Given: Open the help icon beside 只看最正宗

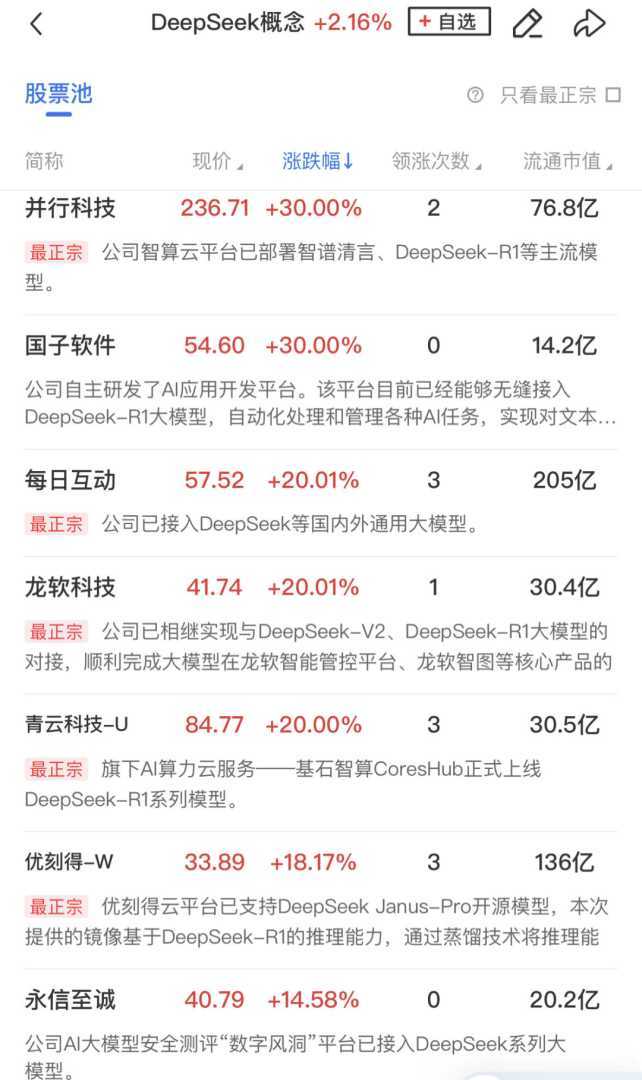Looking at the screenshot, I should [476, 95].
